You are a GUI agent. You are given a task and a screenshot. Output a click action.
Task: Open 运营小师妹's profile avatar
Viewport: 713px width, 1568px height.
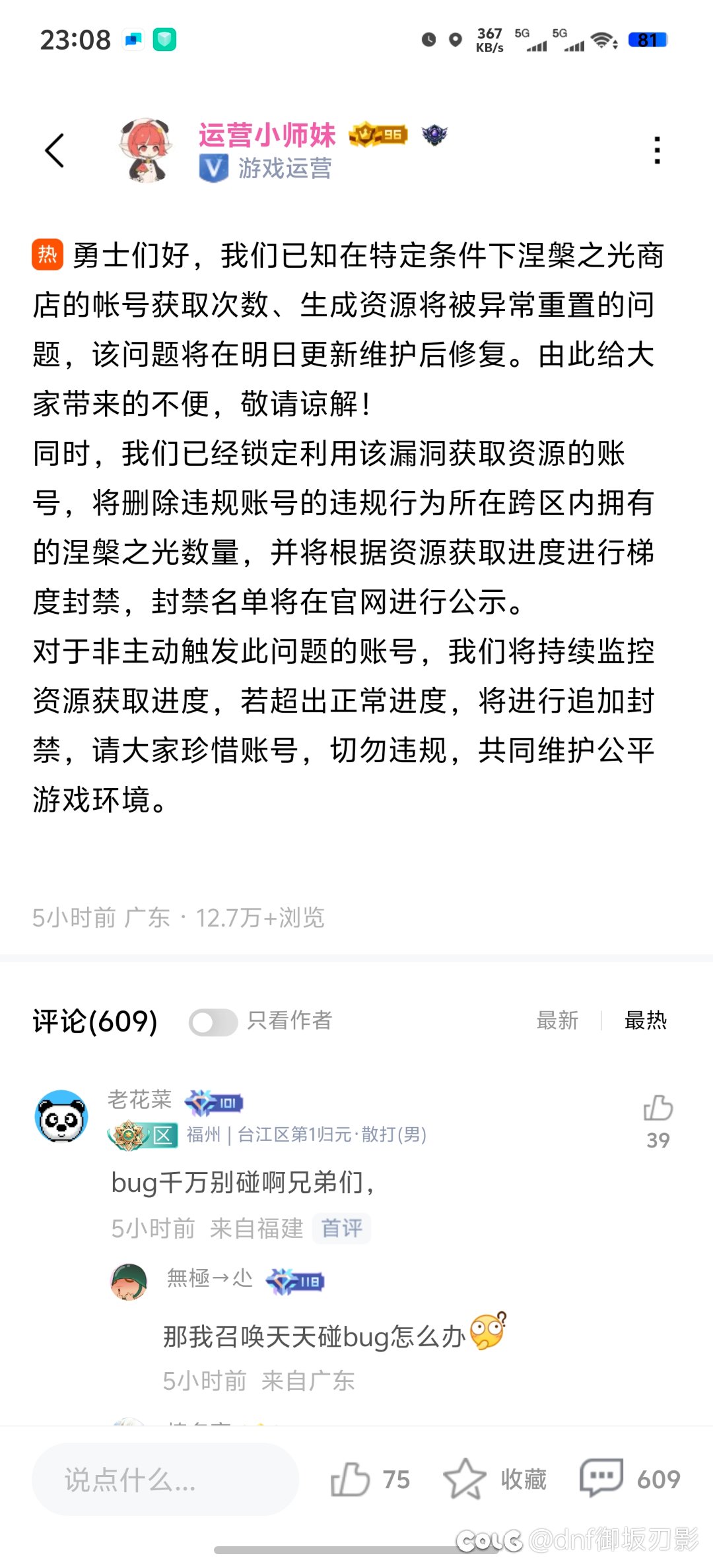146,150
